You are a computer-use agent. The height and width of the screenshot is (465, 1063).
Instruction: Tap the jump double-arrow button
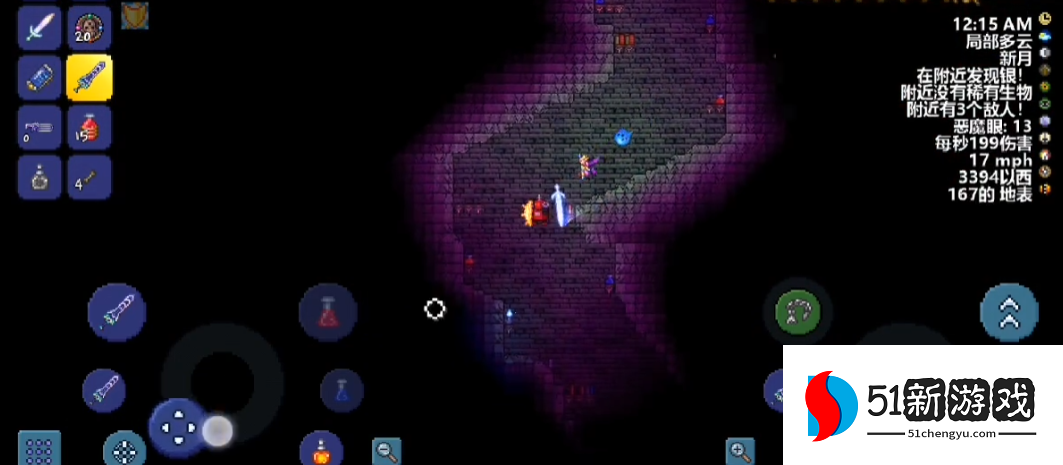tap(1009, 313)
